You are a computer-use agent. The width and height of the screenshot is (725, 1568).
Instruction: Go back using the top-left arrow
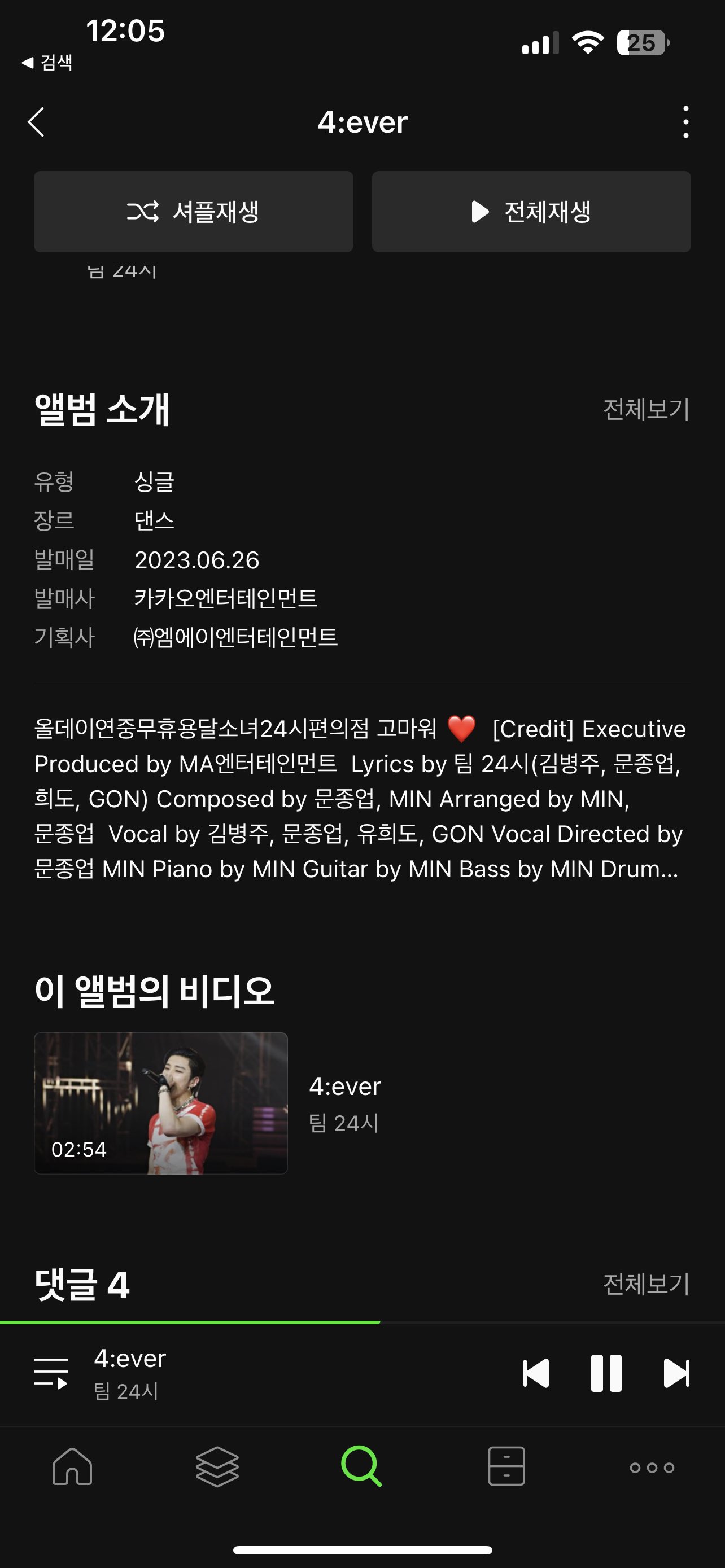tap(37, 122)
